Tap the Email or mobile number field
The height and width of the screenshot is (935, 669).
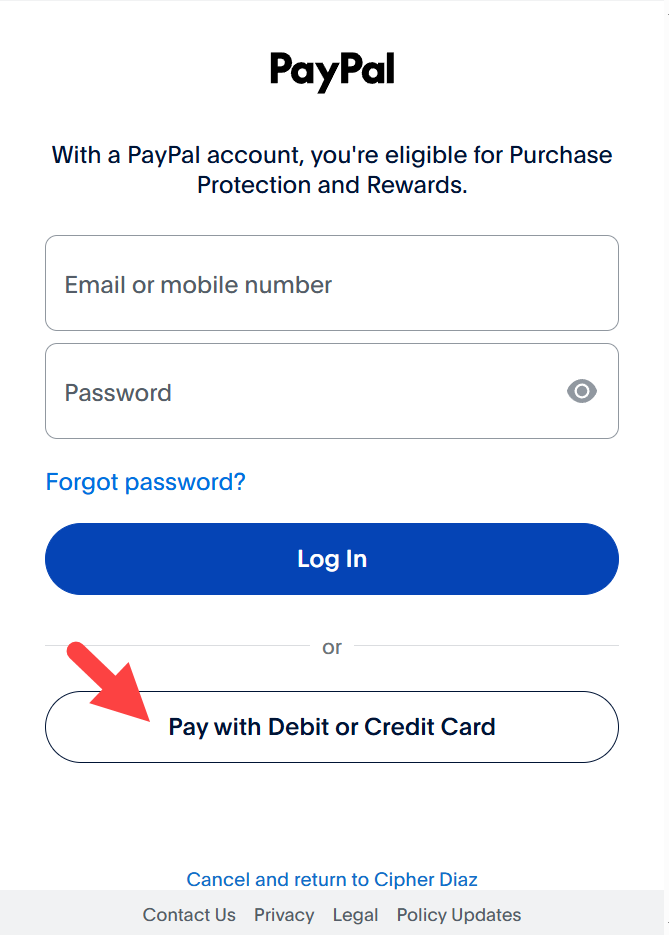coord(331,284)
